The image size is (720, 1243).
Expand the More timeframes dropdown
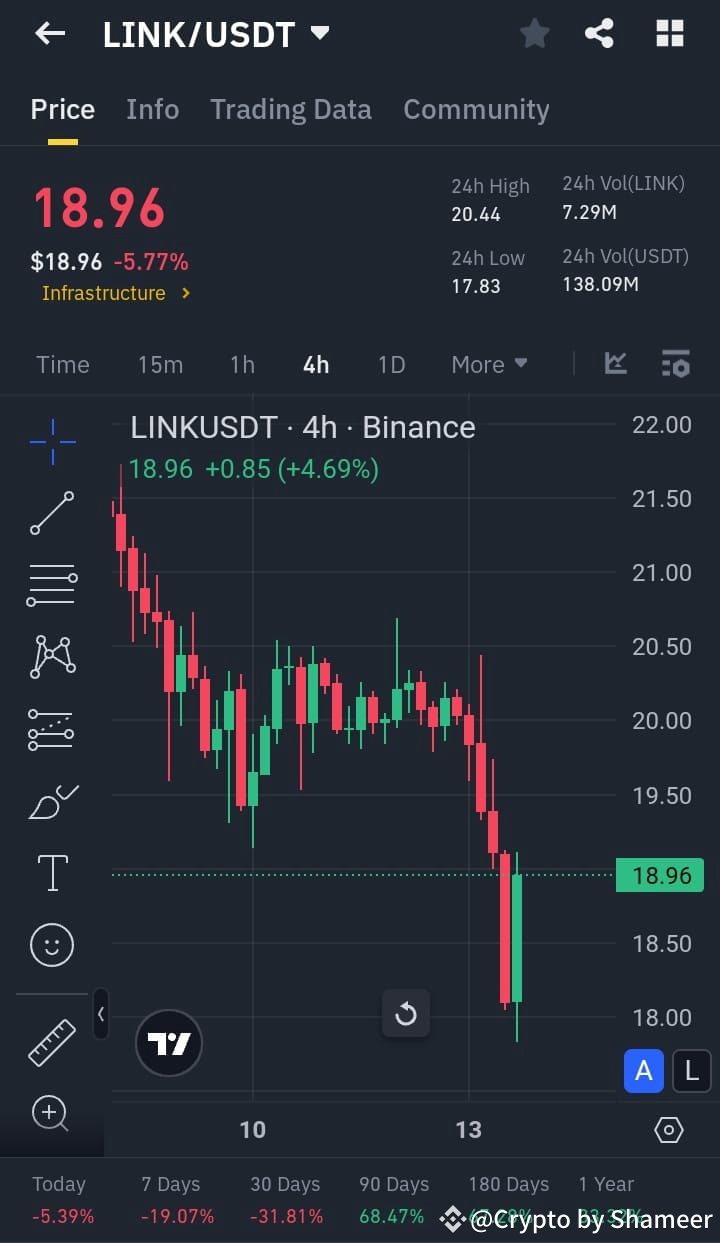point(489,364)
